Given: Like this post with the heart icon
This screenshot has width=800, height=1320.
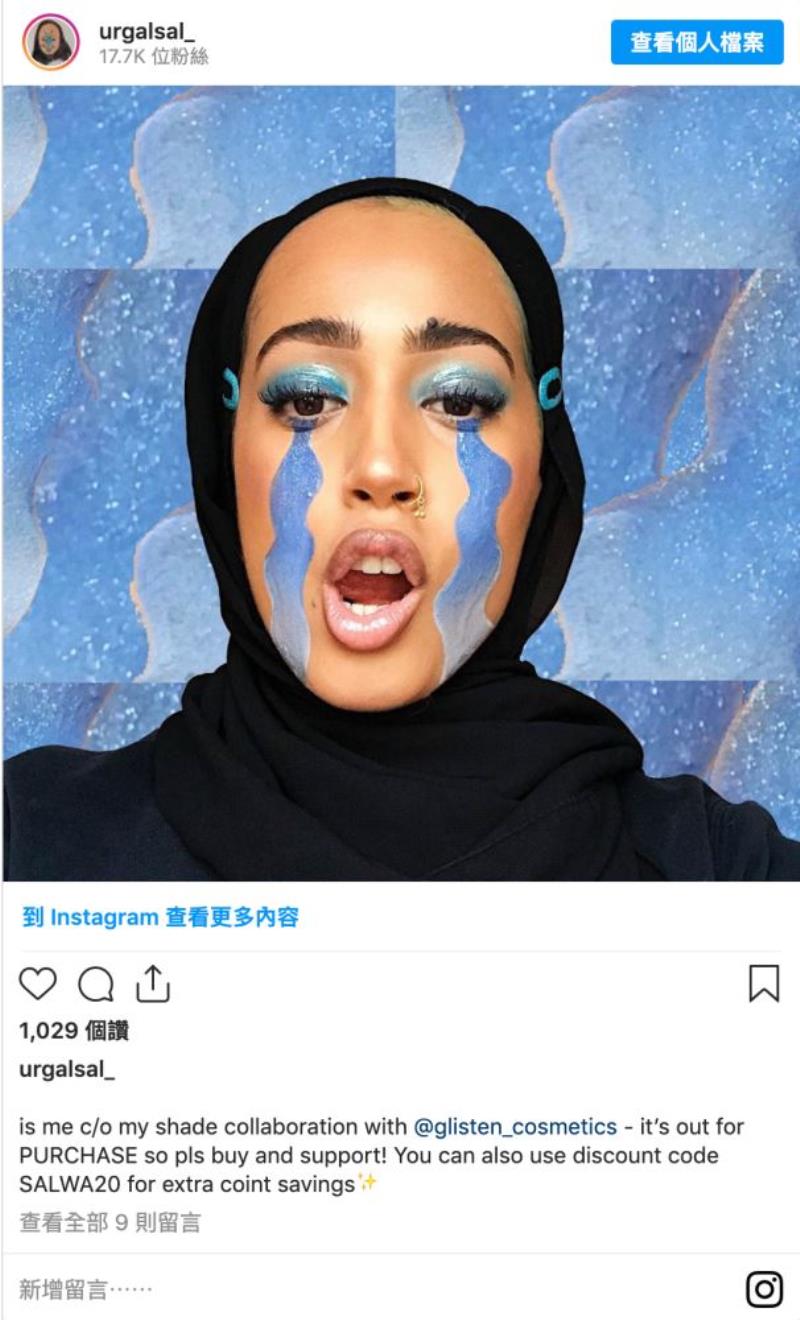Looking at the screenshot, I should (x=38, y=984).
